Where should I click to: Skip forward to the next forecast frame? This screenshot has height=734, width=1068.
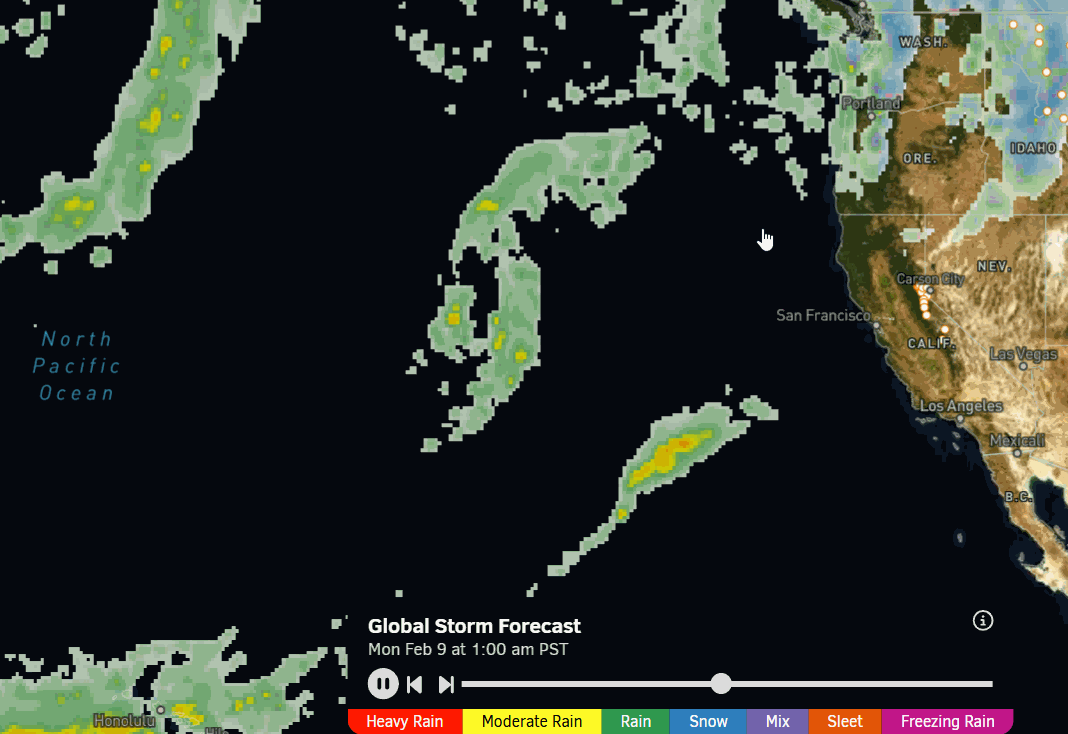tap(446, 684)
